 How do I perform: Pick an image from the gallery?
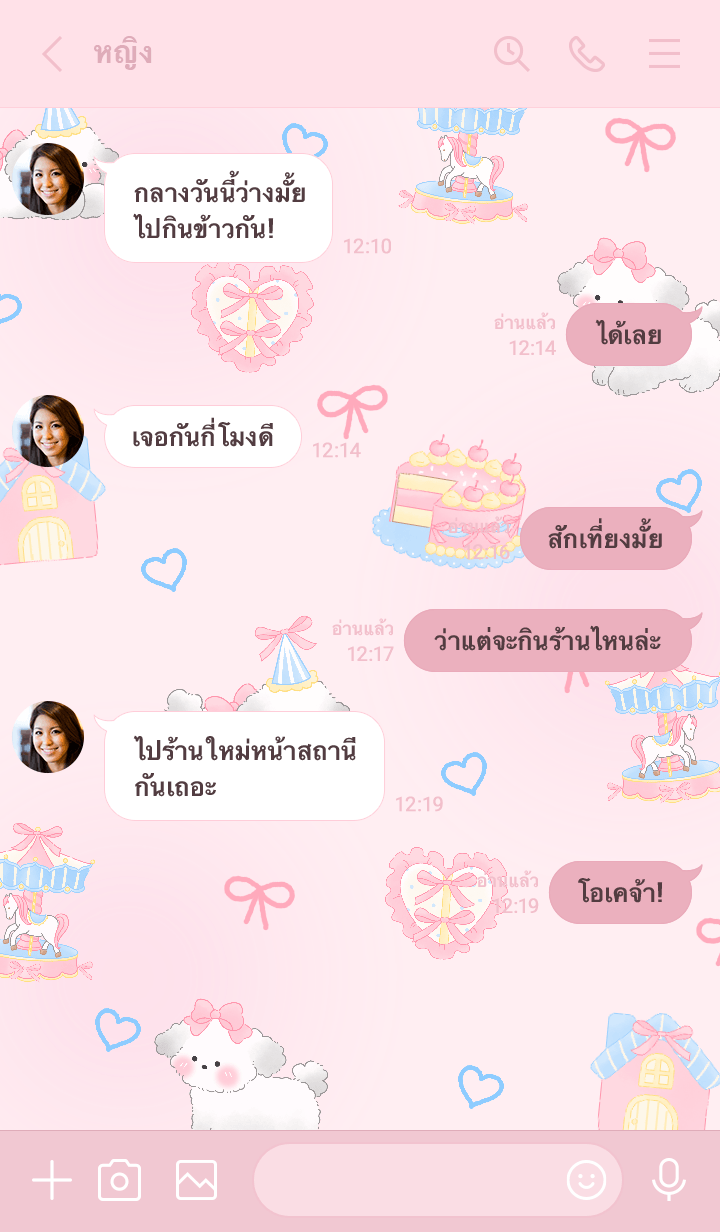(196, 1181)
